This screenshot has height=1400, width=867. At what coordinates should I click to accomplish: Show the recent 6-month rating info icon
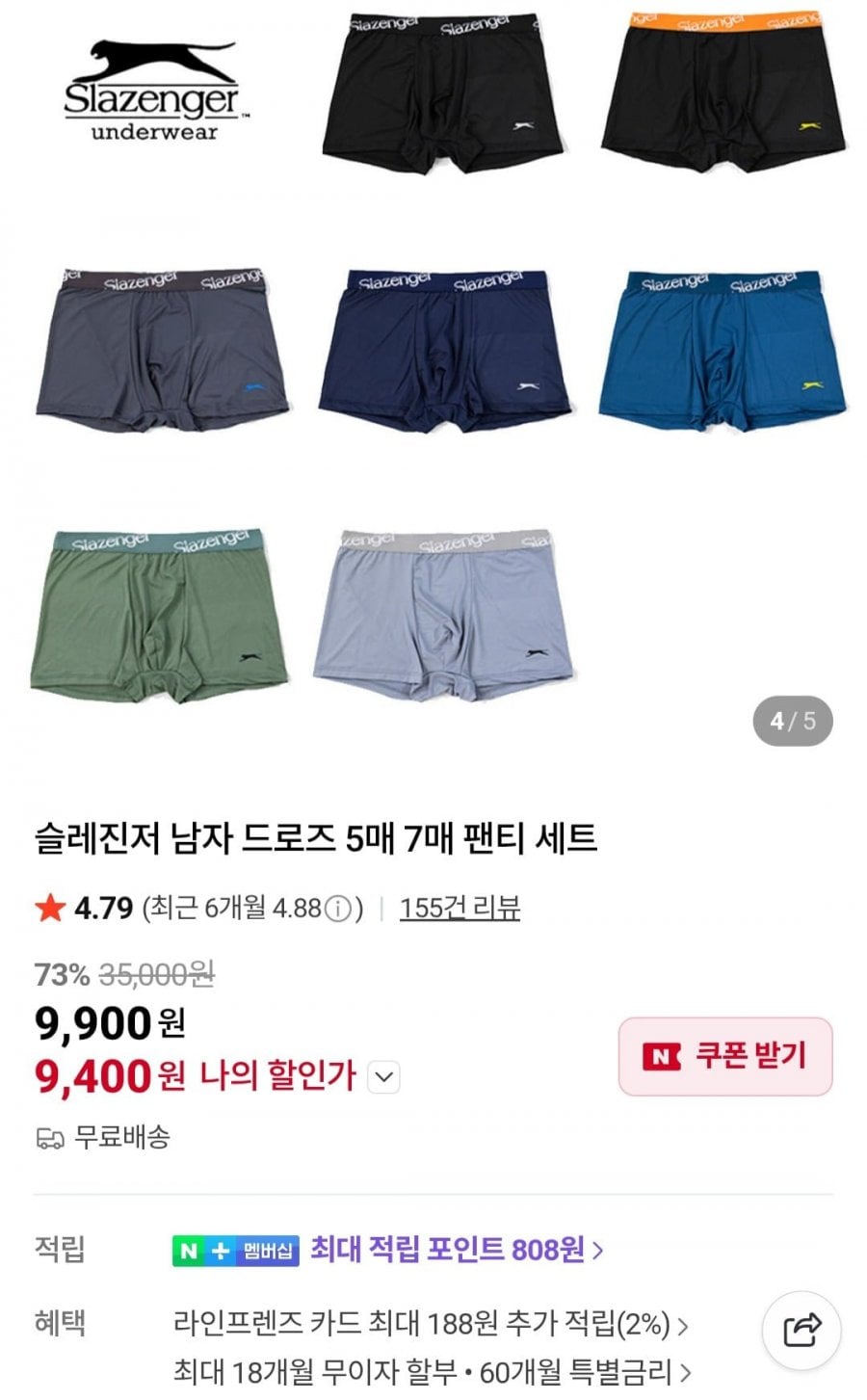[337, 909]
